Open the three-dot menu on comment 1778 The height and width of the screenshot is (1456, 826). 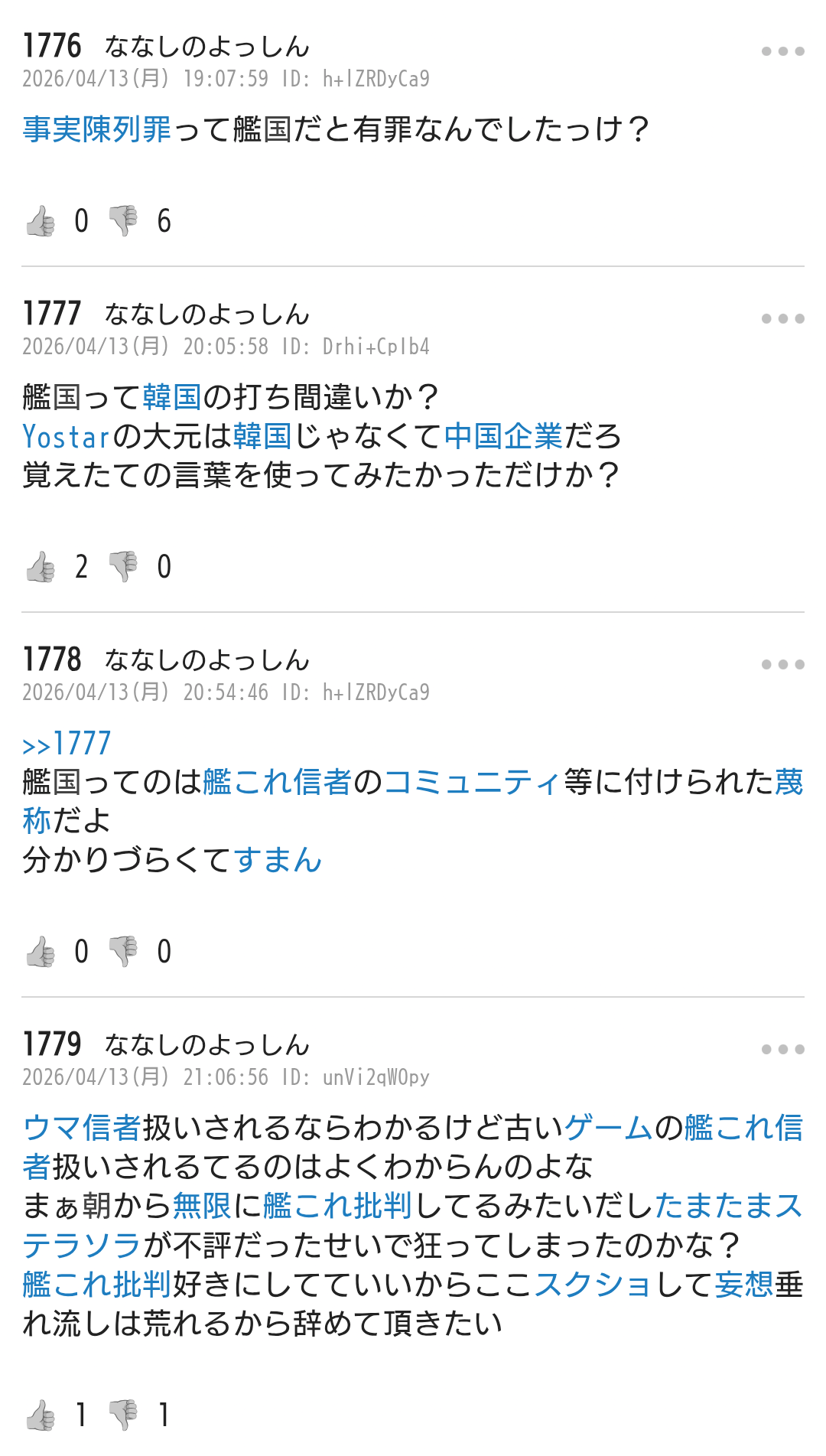click(782, 664)
